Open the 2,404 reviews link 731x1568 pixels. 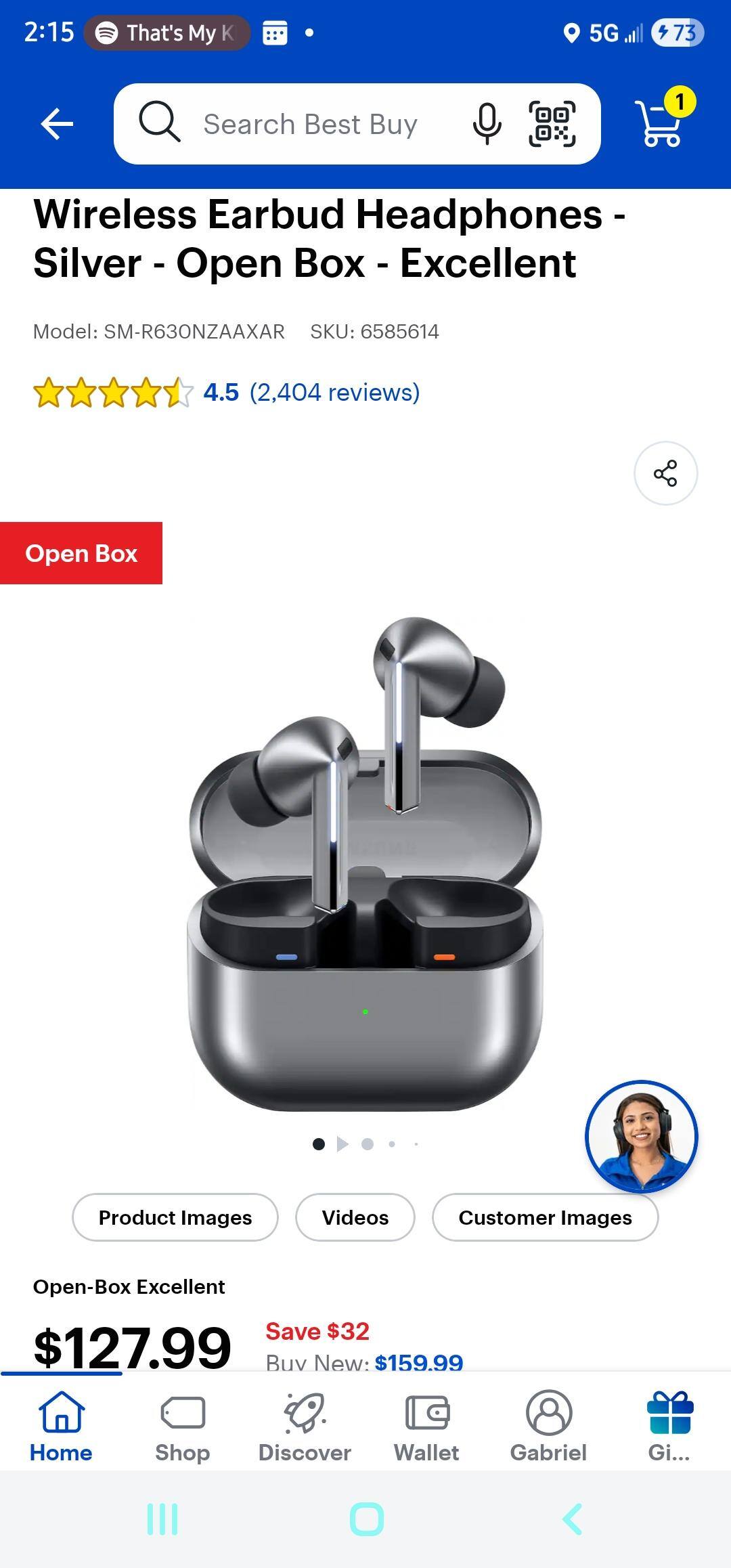[334, 393]
